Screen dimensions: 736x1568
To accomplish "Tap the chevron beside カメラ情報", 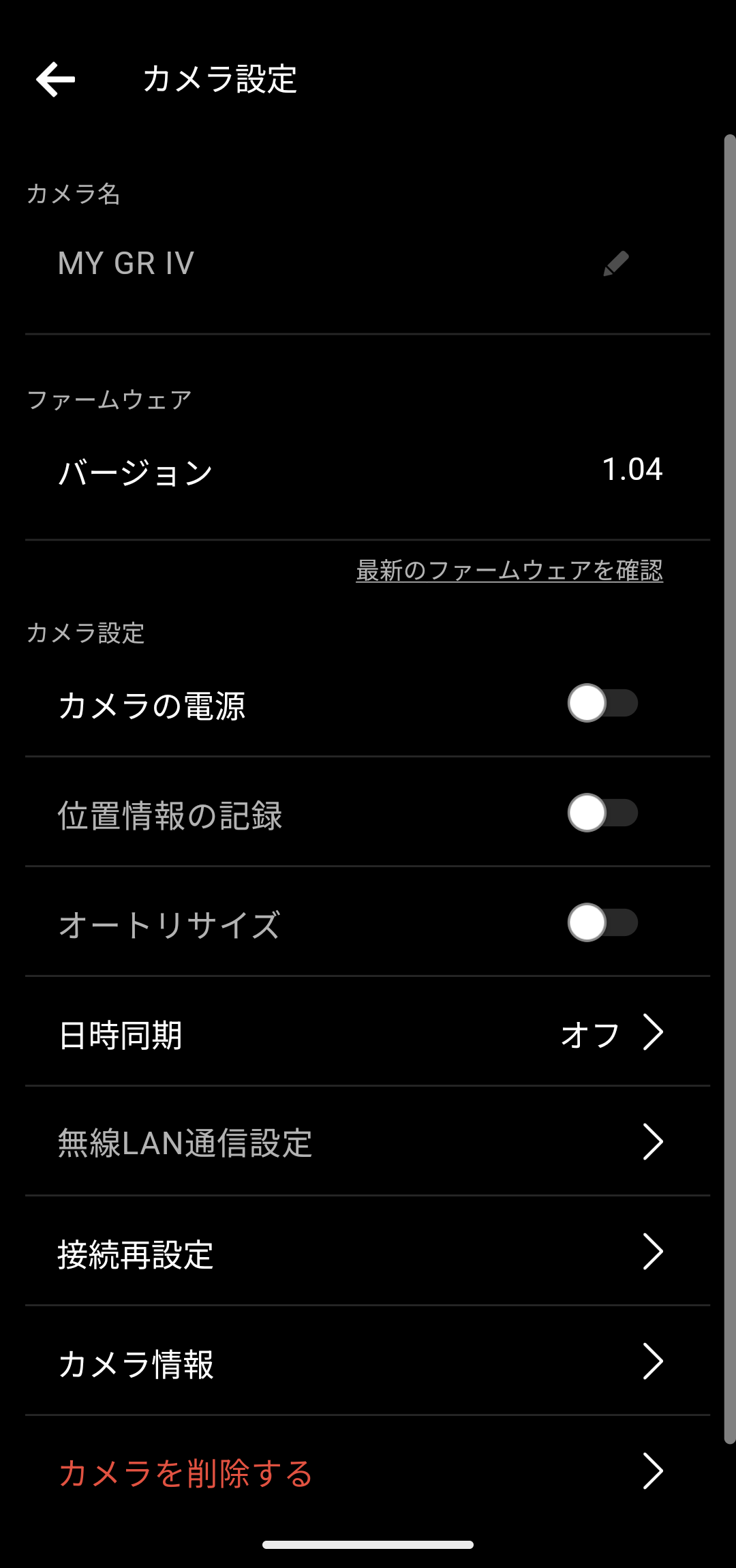I will click(x=653, y=1361).
